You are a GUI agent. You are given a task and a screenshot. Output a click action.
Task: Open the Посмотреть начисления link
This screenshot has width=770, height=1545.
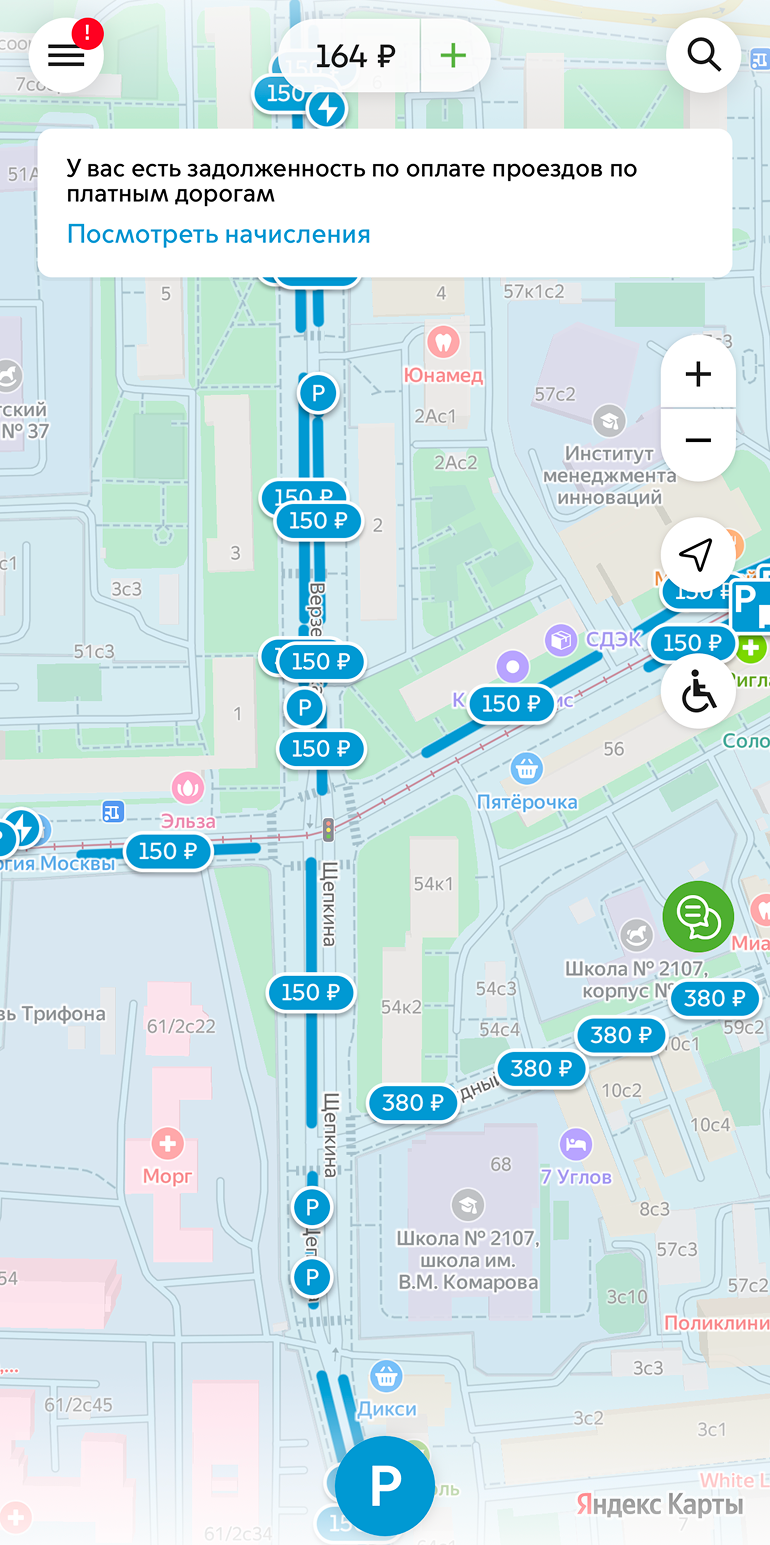[x=218, y=234]
